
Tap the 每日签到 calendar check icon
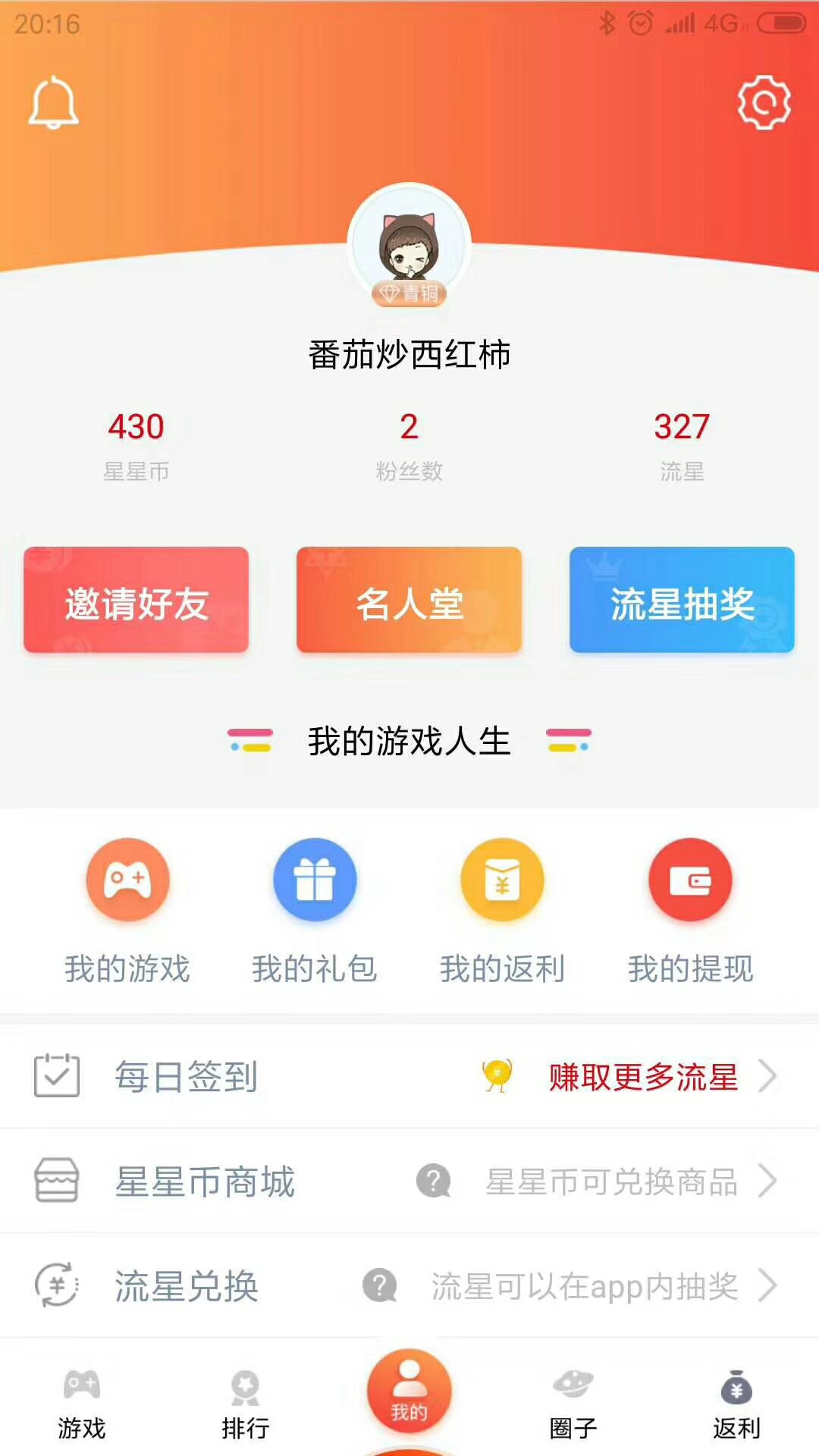coord(56,1075)
